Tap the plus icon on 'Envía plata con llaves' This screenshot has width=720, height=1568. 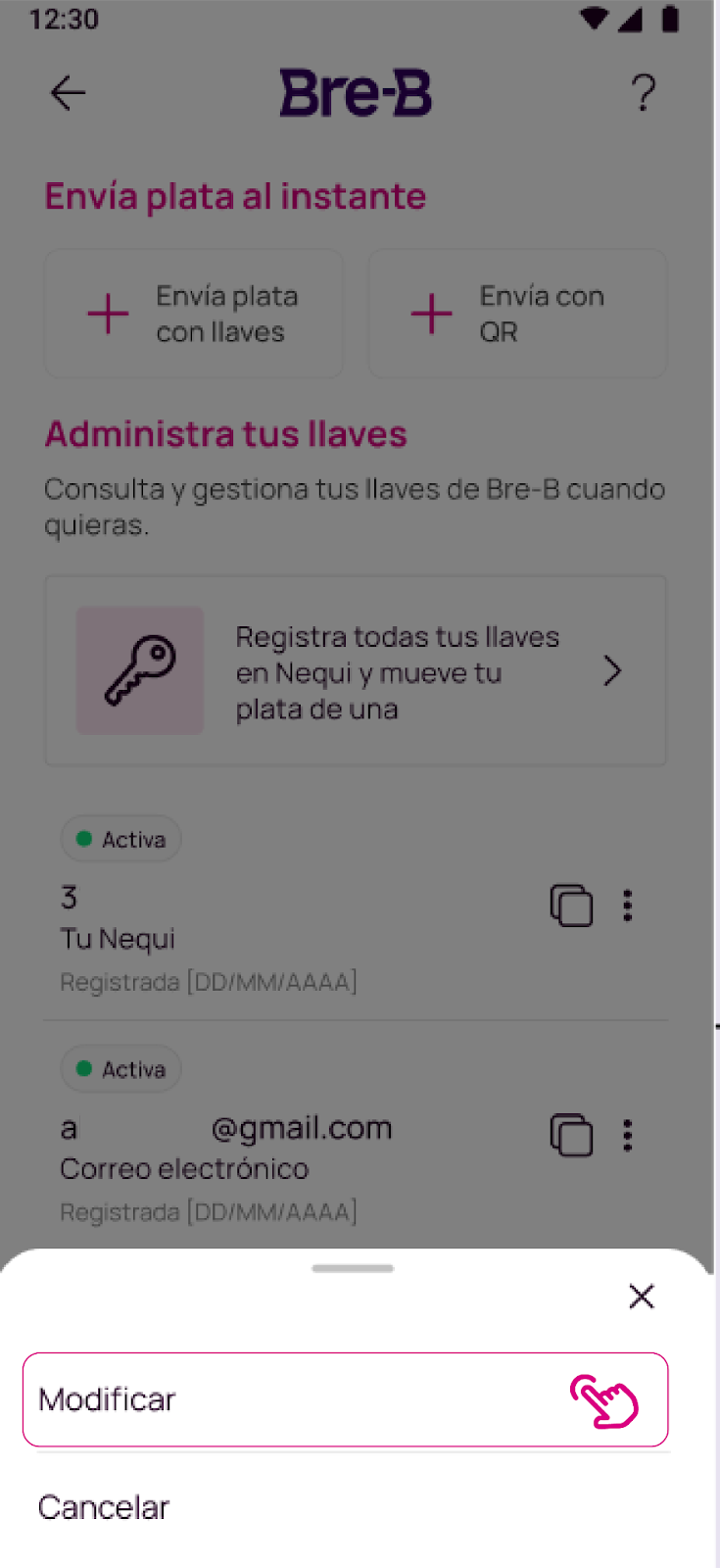coord(108,313)
